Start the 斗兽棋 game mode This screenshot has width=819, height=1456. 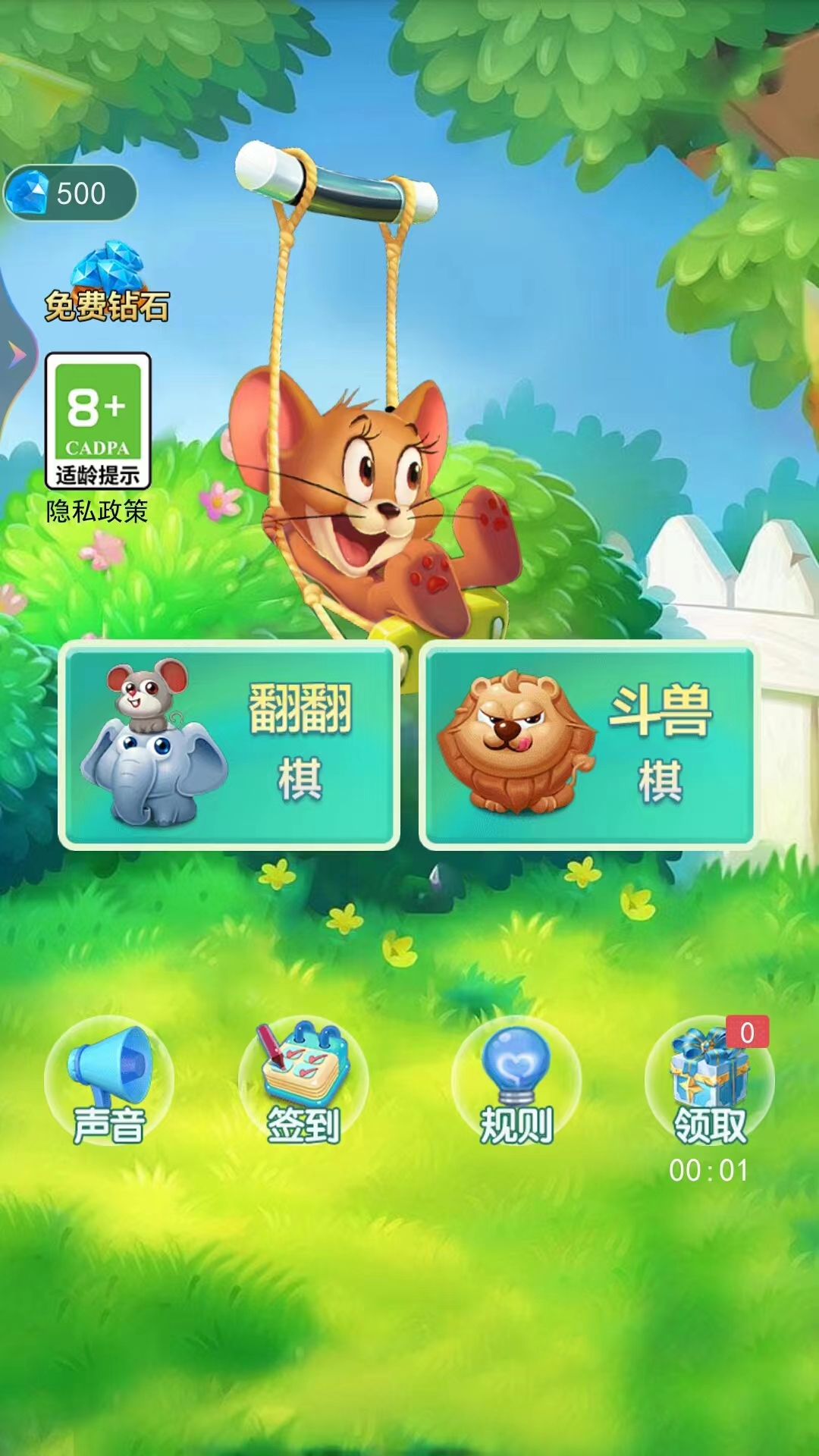588,745
